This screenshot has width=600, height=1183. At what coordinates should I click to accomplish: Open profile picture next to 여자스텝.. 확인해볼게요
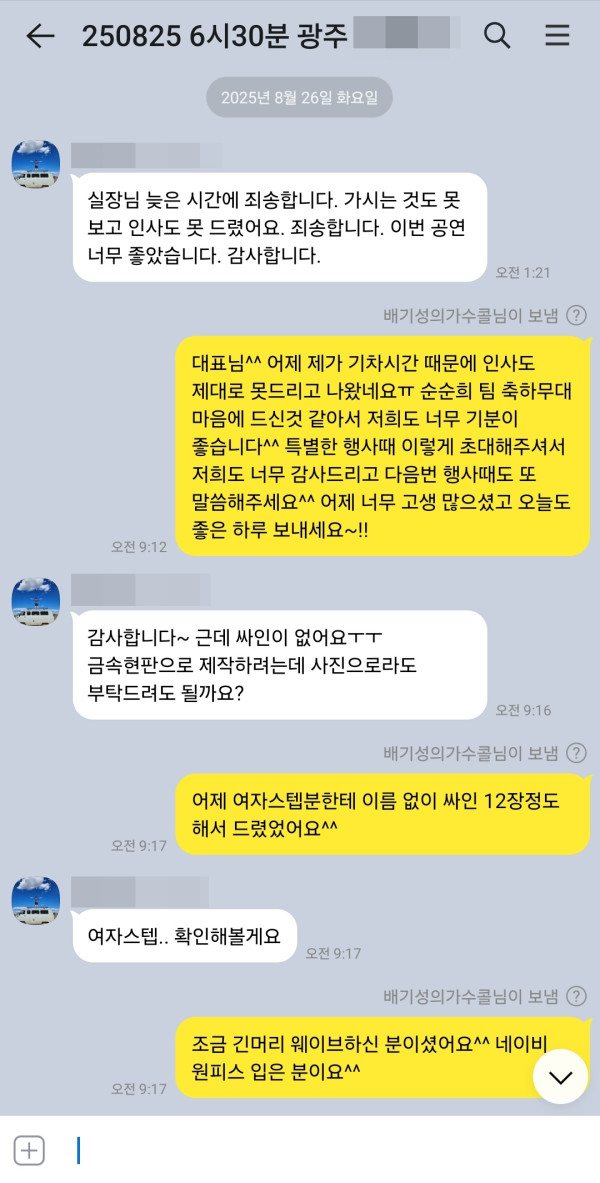click(x=37, y=900)
